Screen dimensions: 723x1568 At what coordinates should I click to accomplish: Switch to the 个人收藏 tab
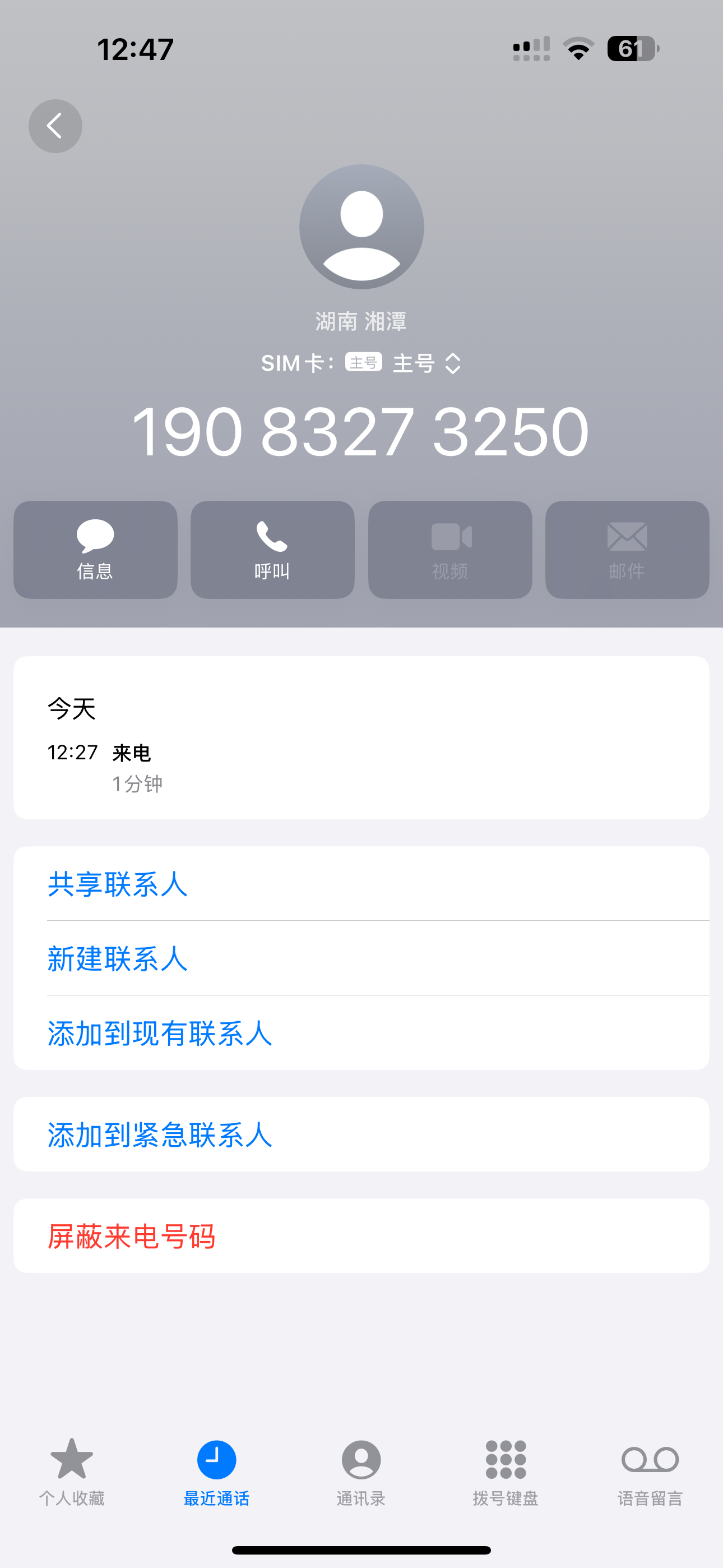tap(72, 1470)
